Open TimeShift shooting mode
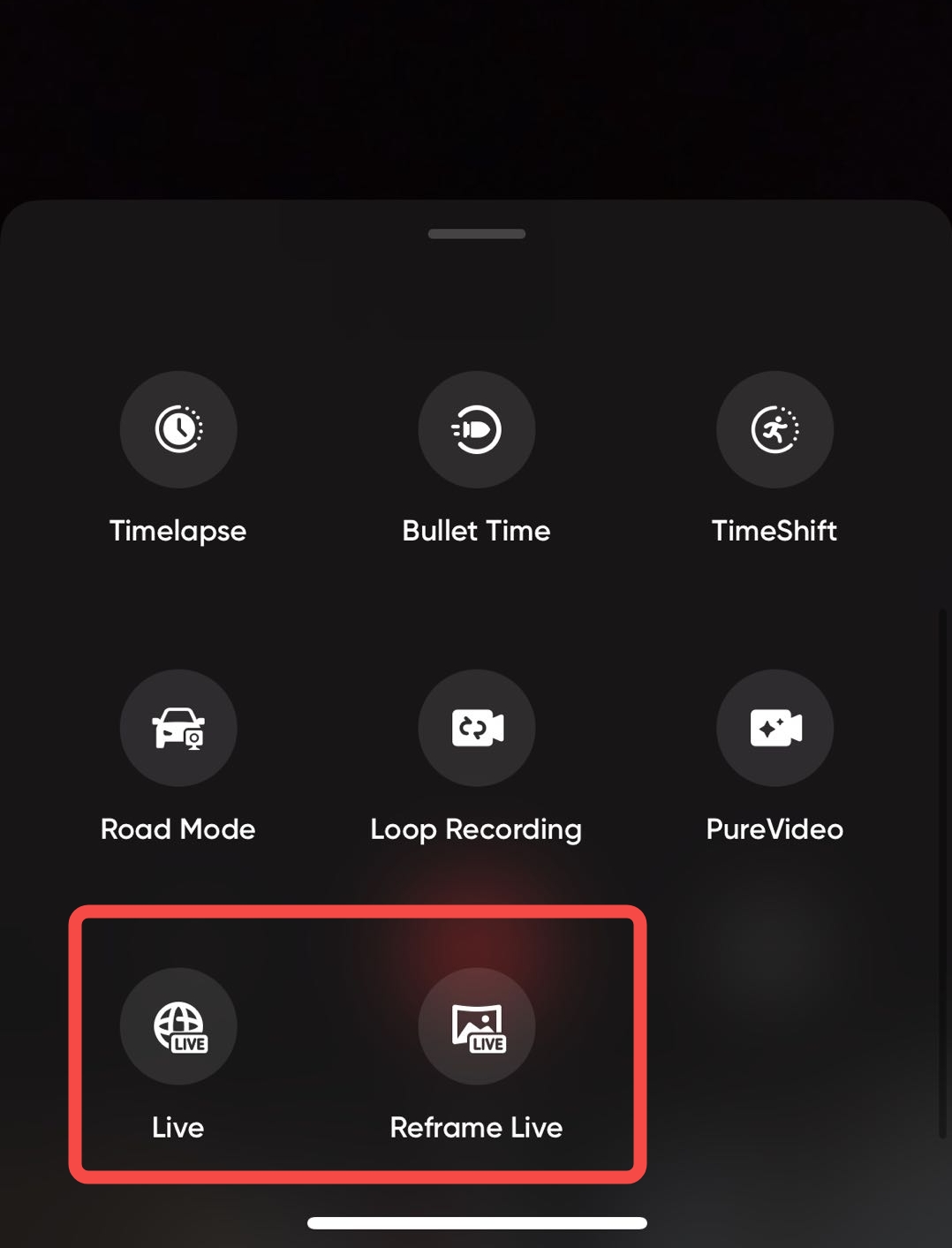The height and width of the screenshot is (1248, 952). coord(774,429)
